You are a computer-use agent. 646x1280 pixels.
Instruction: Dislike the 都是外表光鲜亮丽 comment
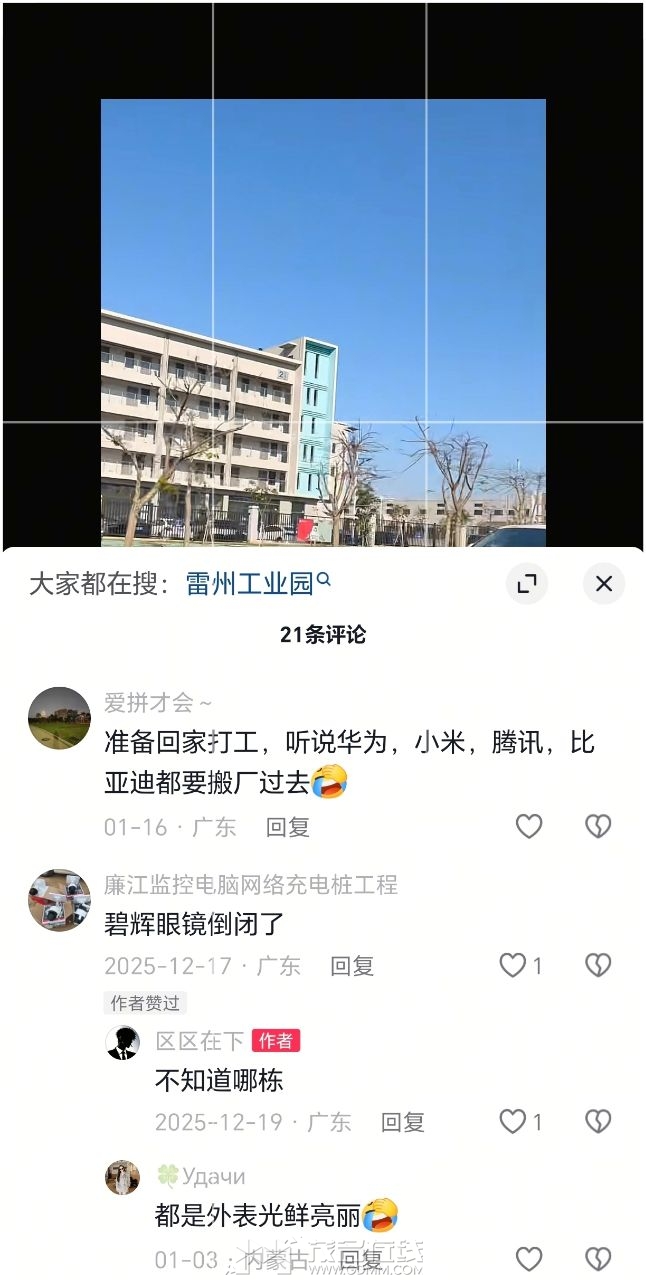click(597, 1259)
